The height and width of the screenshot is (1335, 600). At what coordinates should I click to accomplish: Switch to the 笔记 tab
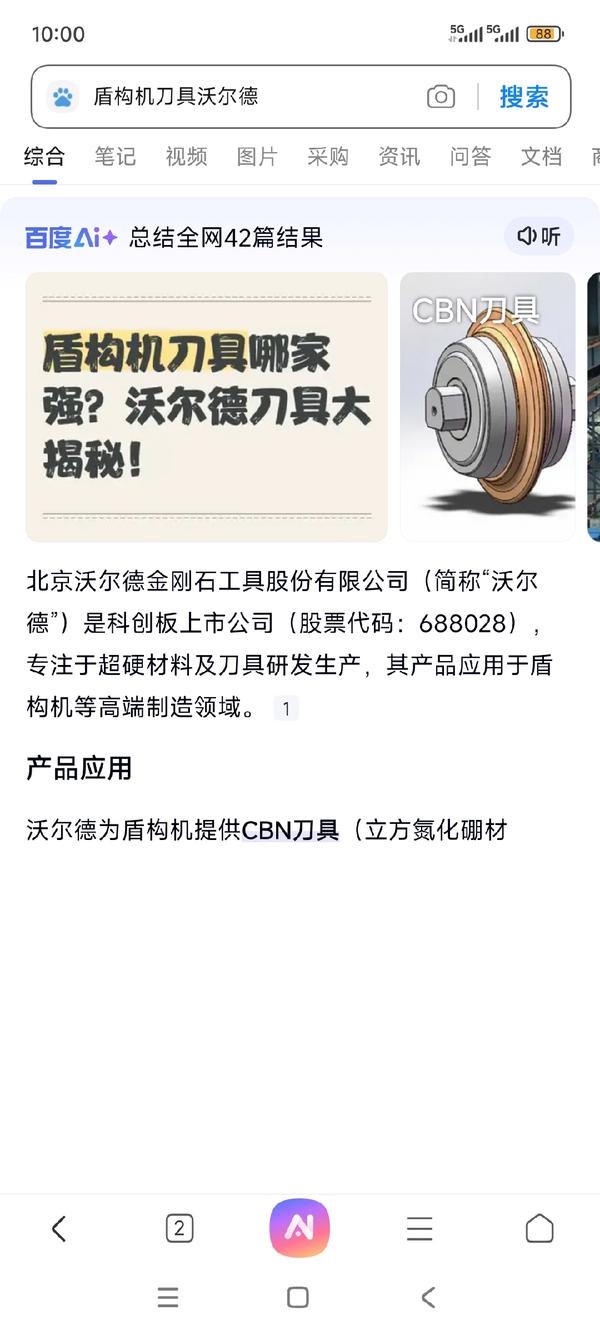click(x=115, y=157)
